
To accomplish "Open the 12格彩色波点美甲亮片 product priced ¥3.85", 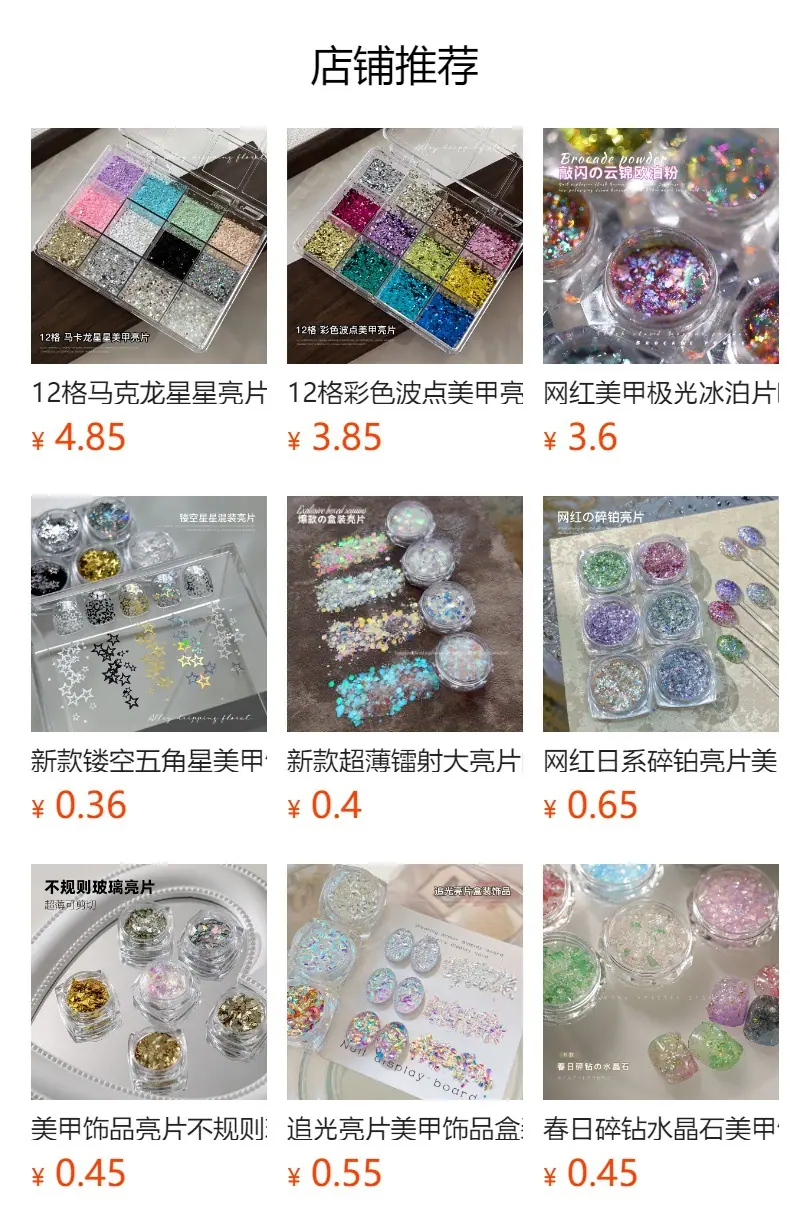I will pyautogui.click(x=405, y=292).
